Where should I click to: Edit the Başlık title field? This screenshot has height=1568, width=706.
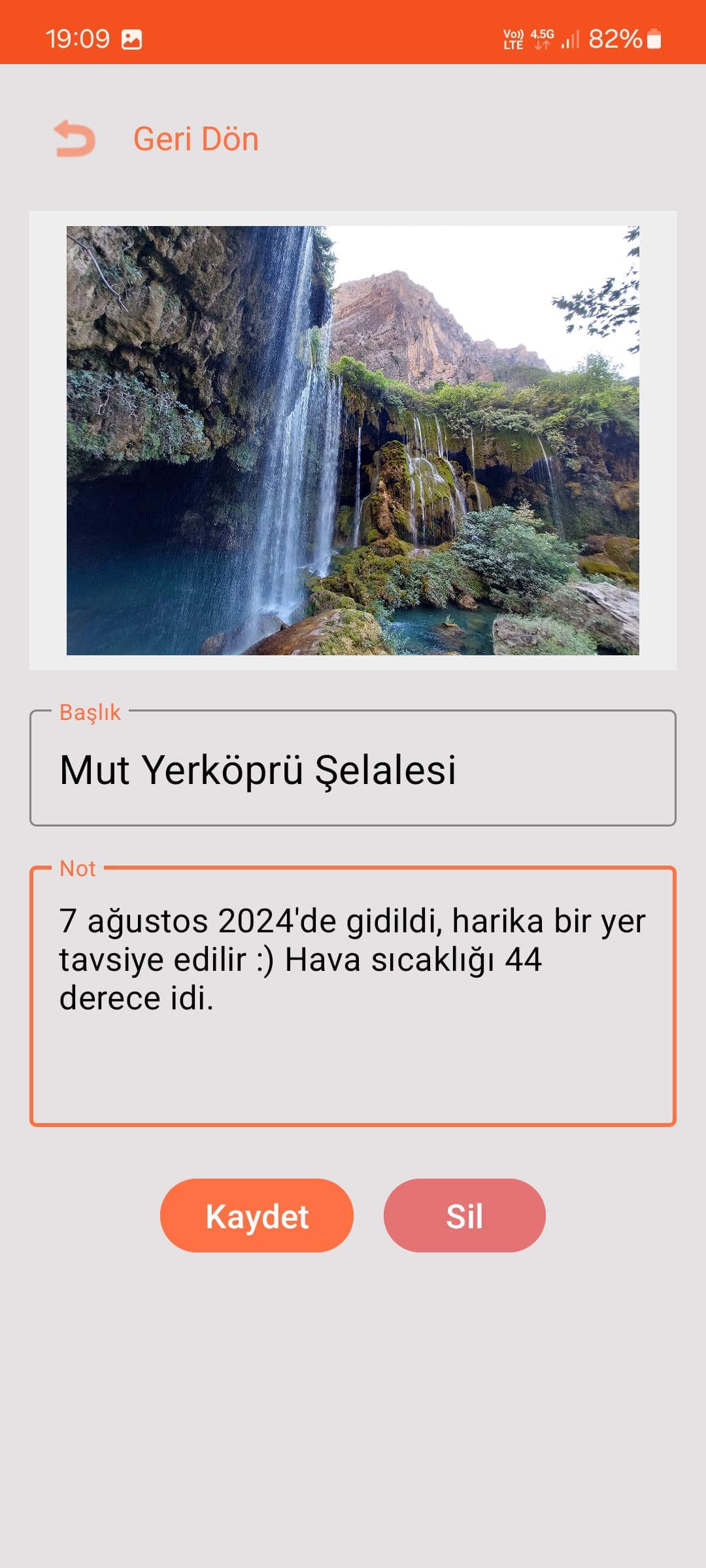point(353,769)
